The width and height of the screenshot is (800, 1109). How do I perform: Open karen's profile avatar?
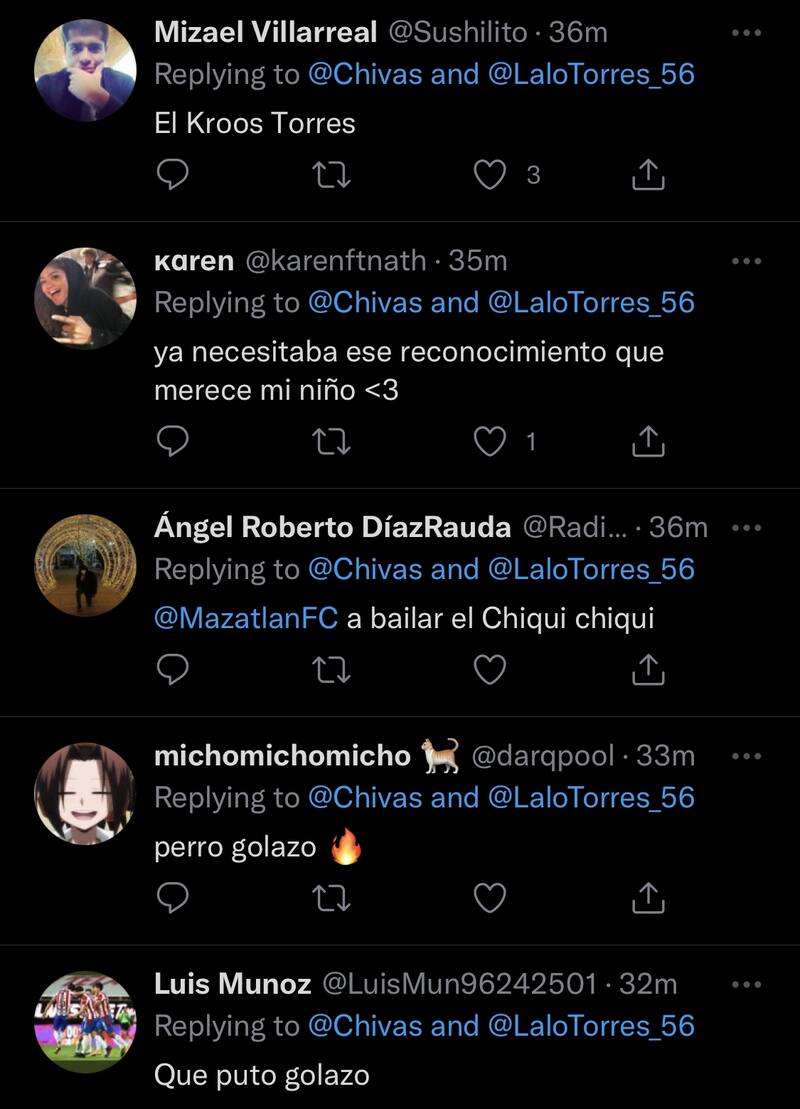[x=85, y=298]
